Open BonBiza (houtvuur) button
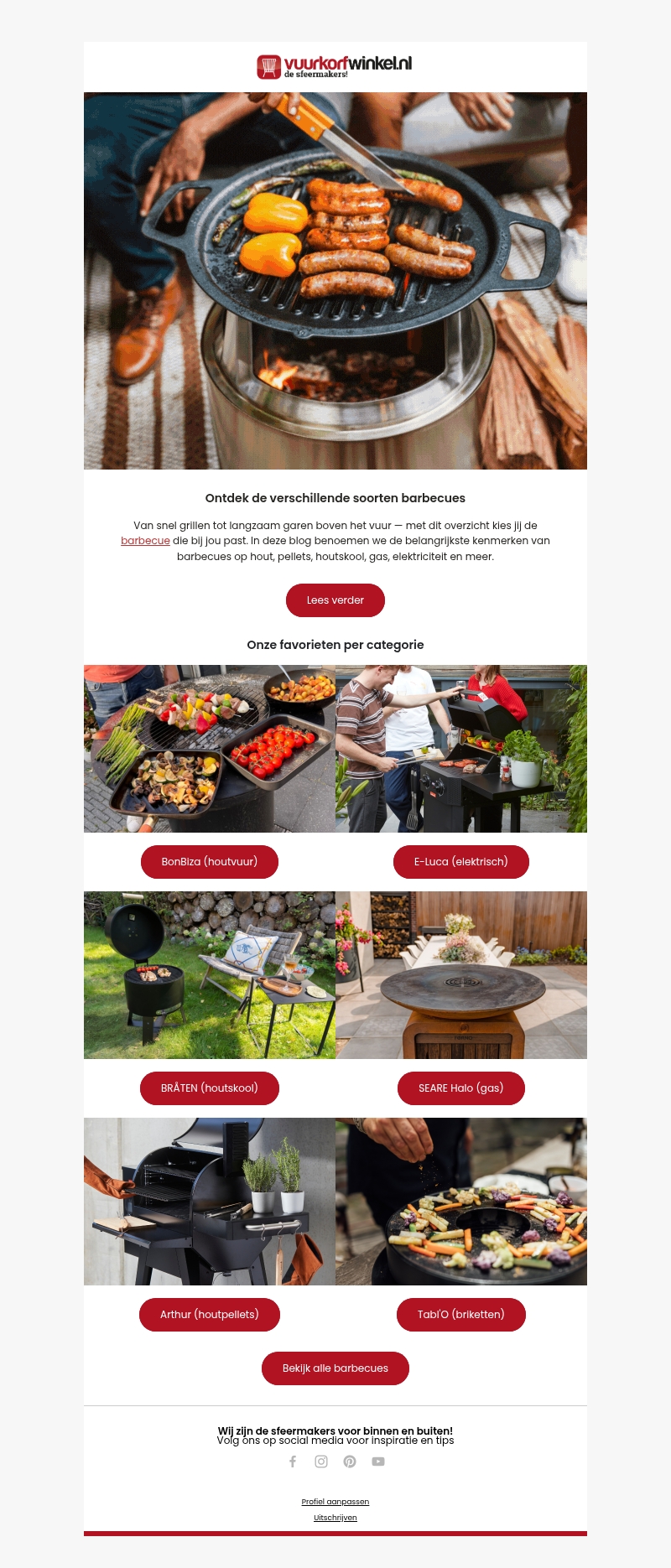 [x=209, y=862]
